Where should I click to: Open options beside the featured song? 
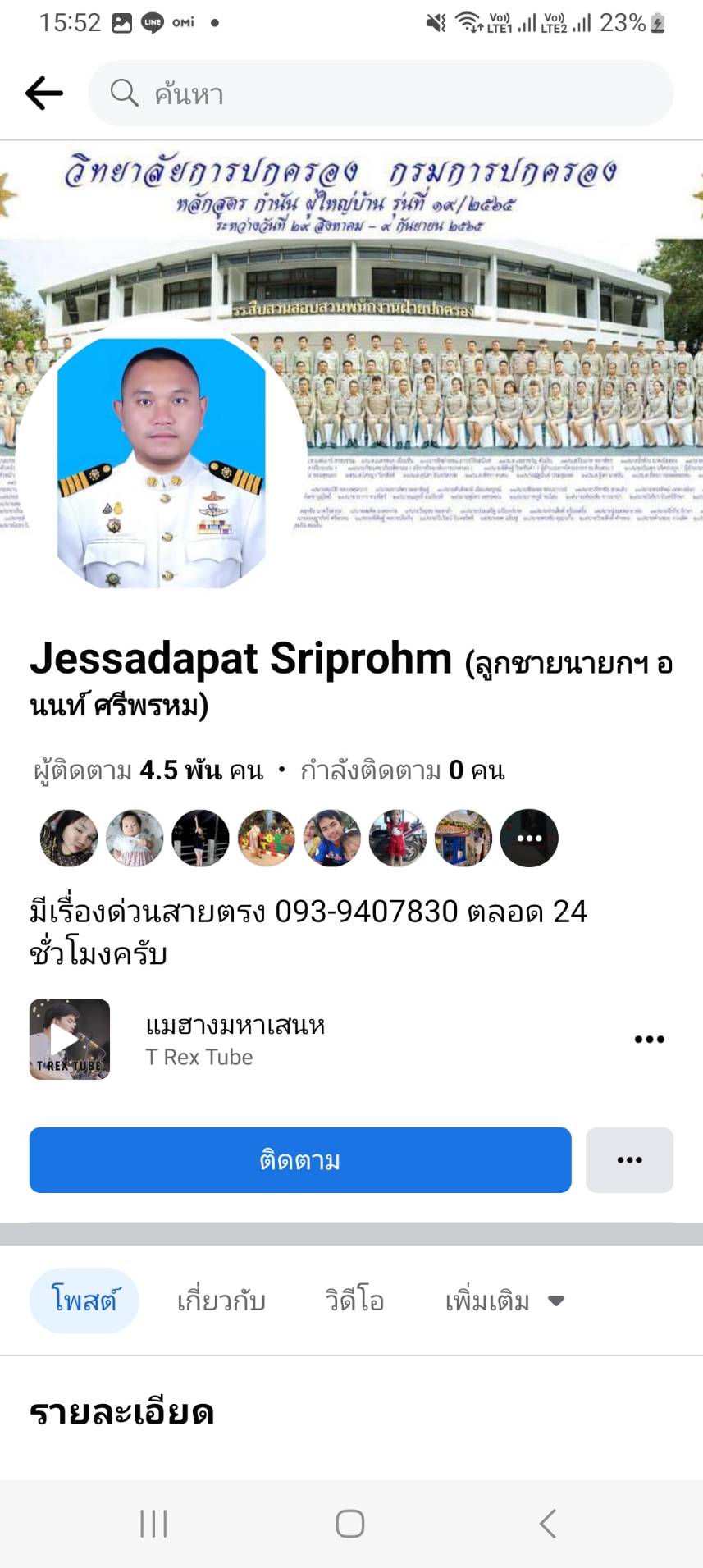pyautogui.click(x=649, y=1039)
